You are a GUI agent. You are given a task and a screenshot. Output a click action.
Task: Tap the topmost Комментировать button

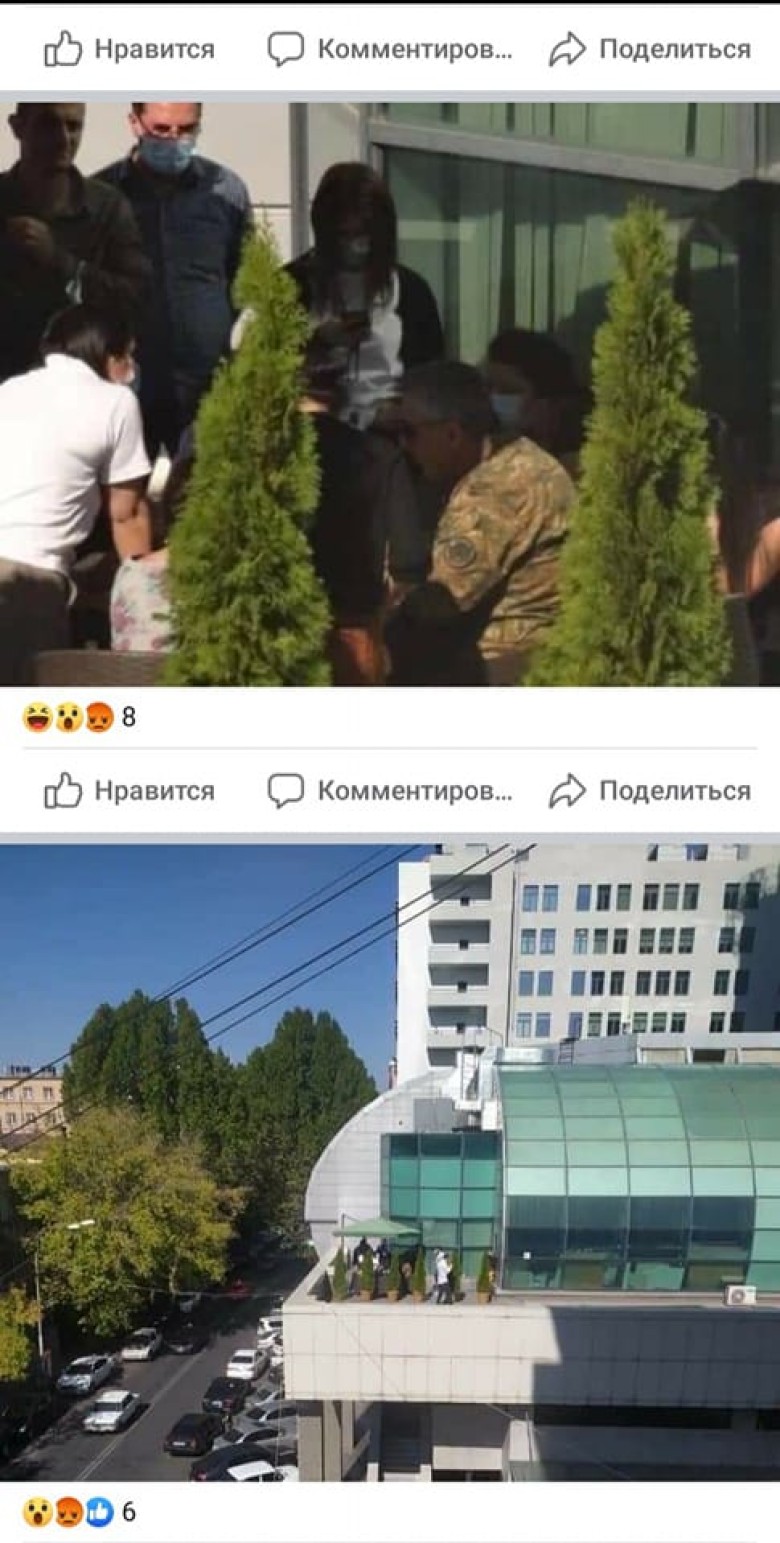point(390,49)
